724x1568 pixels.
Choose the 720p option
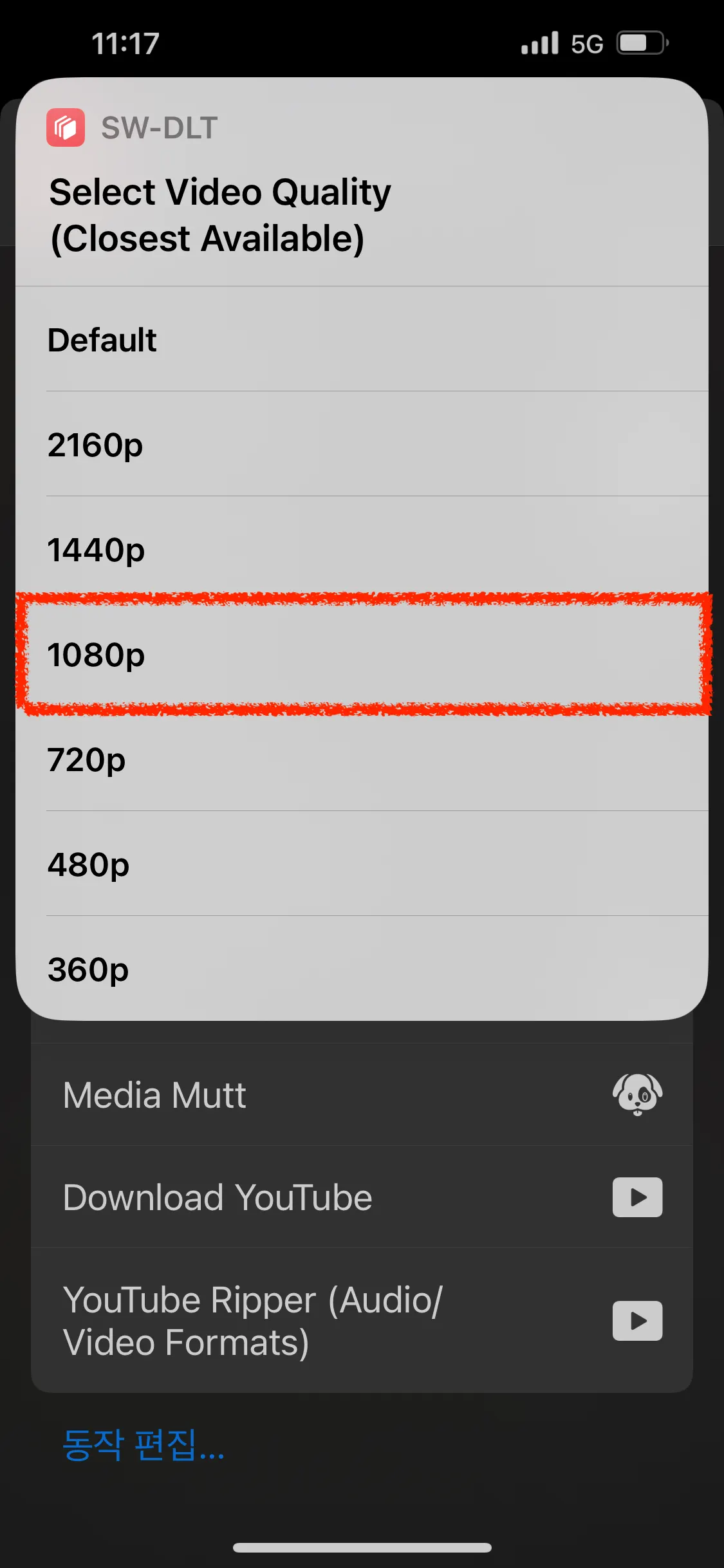coord(360,759)
